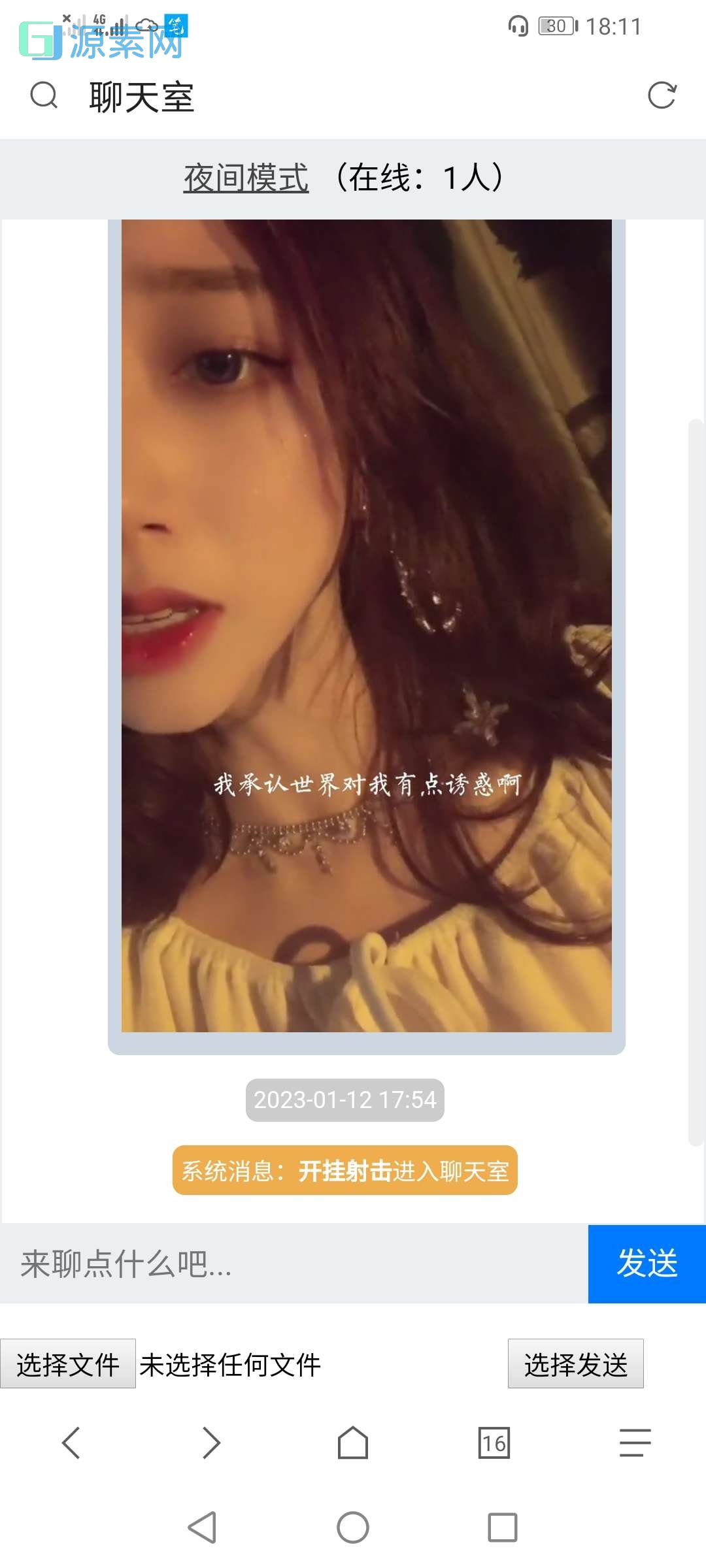Viewport: 706px width, 1568px height.
Task: Go back to the previous page in browser
Action: coord(71,1443)
